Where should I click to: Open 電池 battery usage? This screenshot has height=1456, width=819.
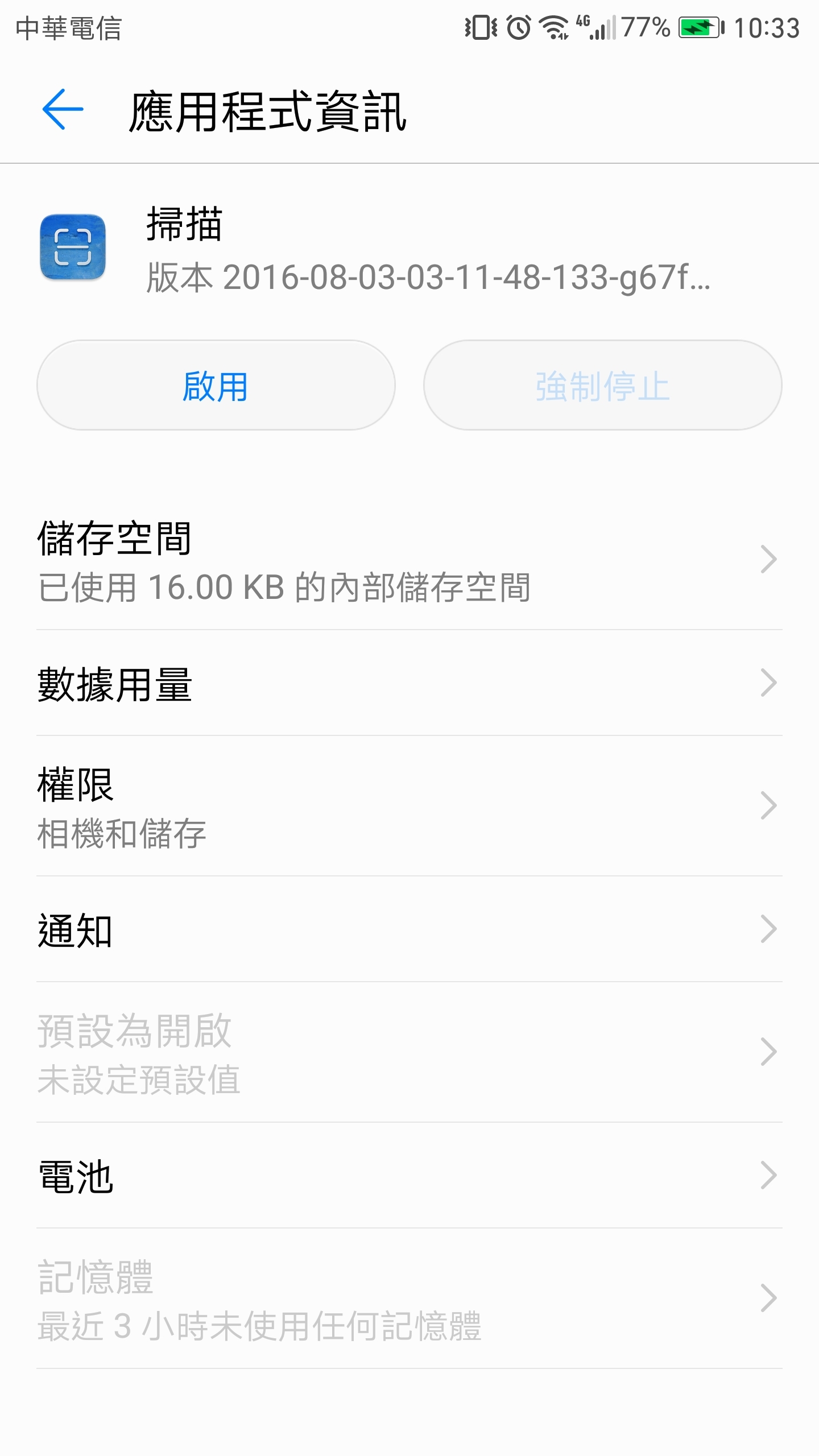(x=408, y=1176)
